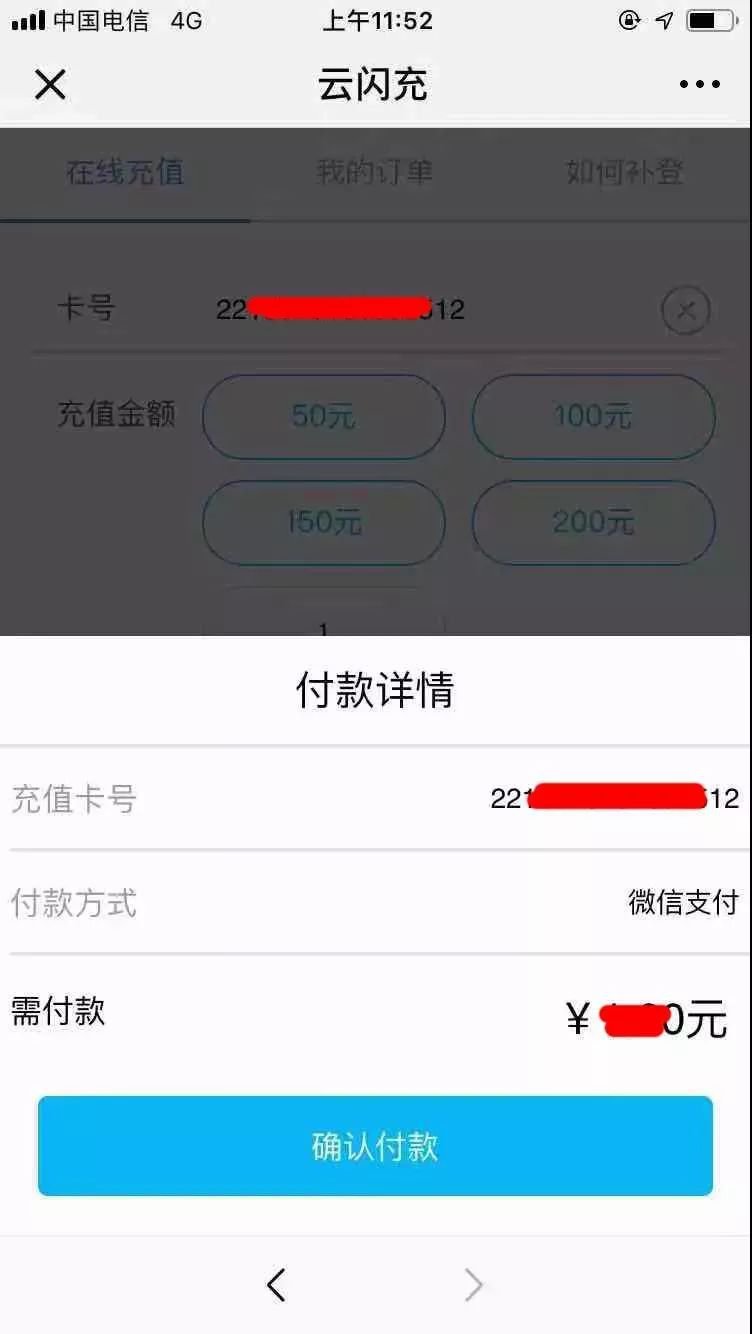Go back with the bottom left arrow
The width and height of the screenshot is (752, 1334).
click(x=276, y=1285)
